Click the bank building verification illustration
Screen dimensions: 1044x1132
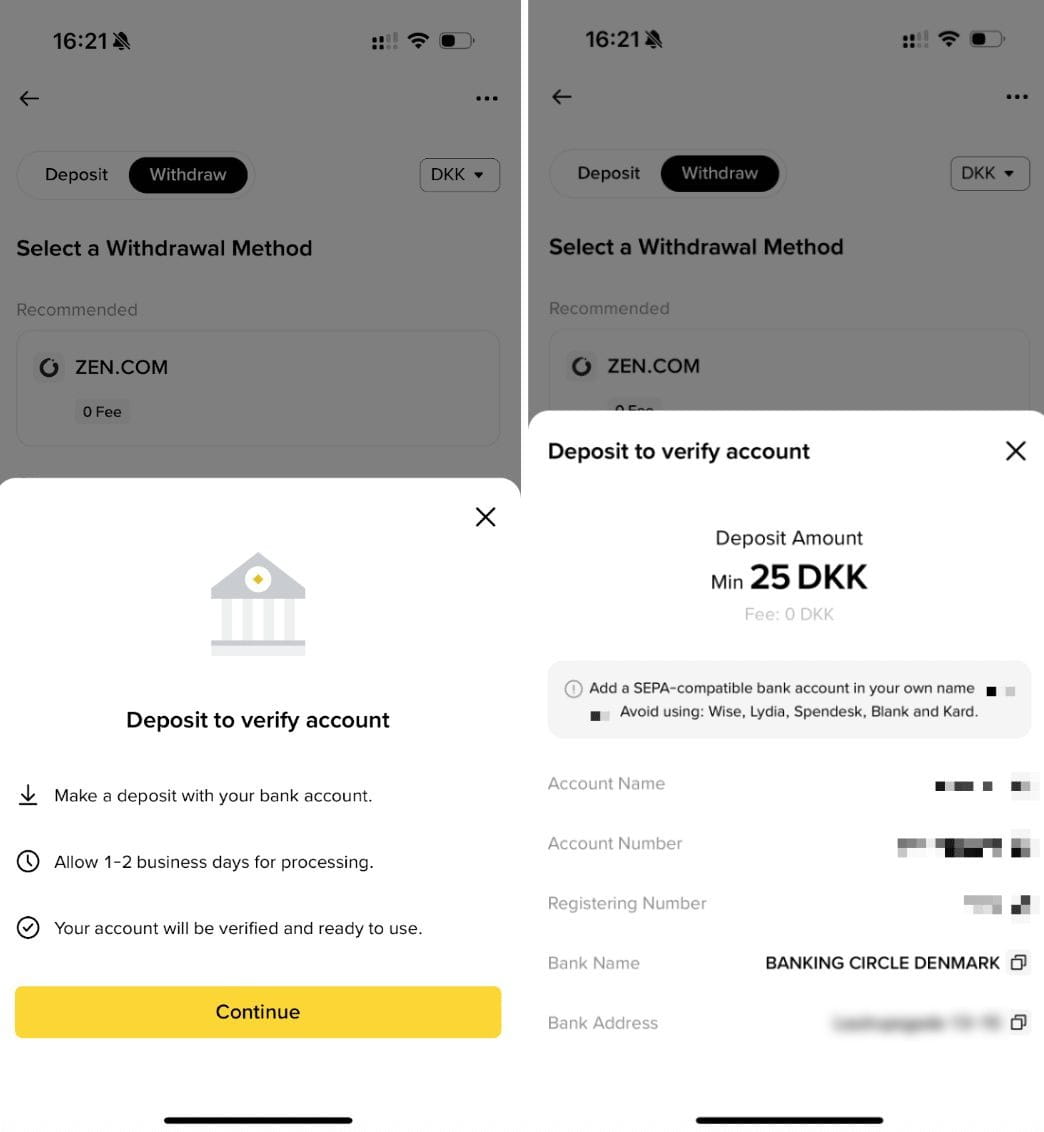tap(258, 603)
